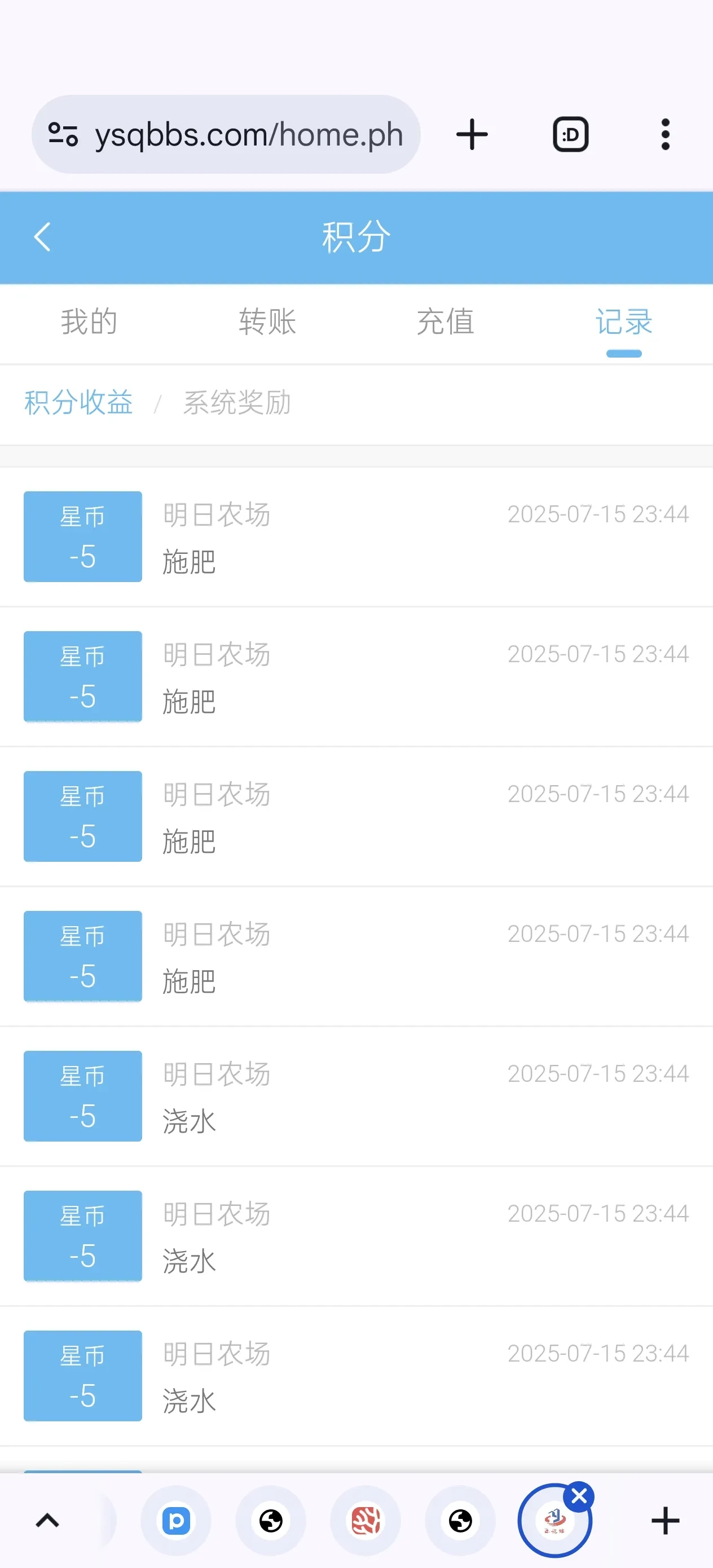713x1568 pixels.
Task: Open the 转账 tab
Action: click(x=267, y=321)
